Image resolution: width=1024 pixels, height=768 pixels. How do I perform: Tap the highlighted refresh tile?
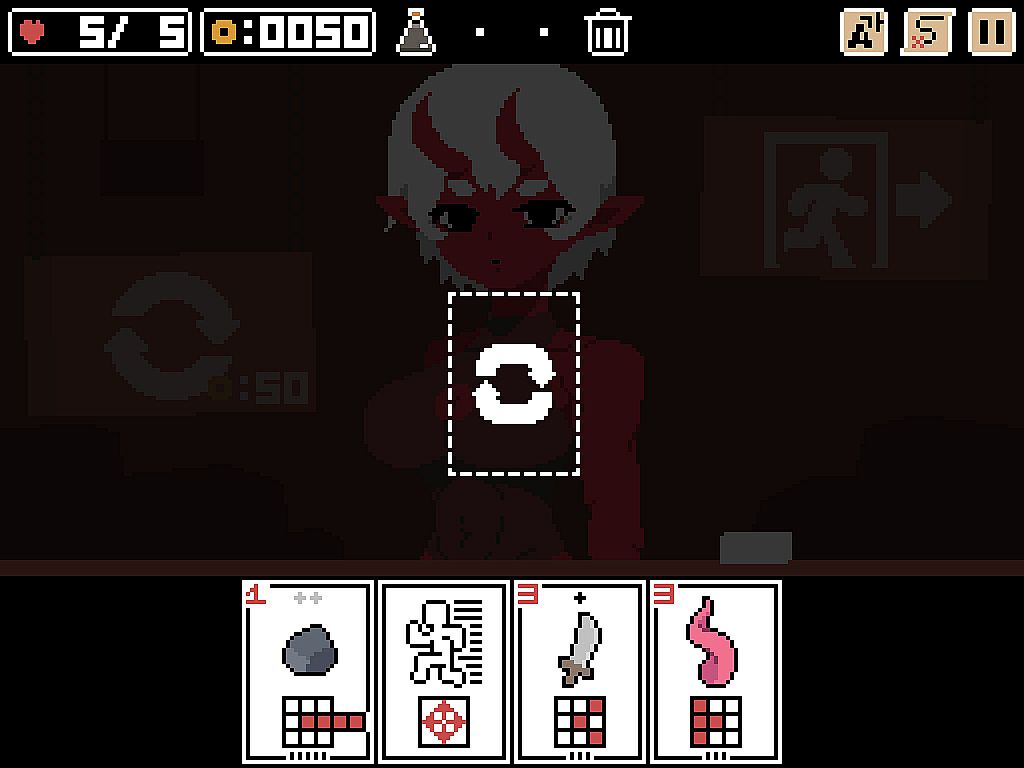(513, 383)
